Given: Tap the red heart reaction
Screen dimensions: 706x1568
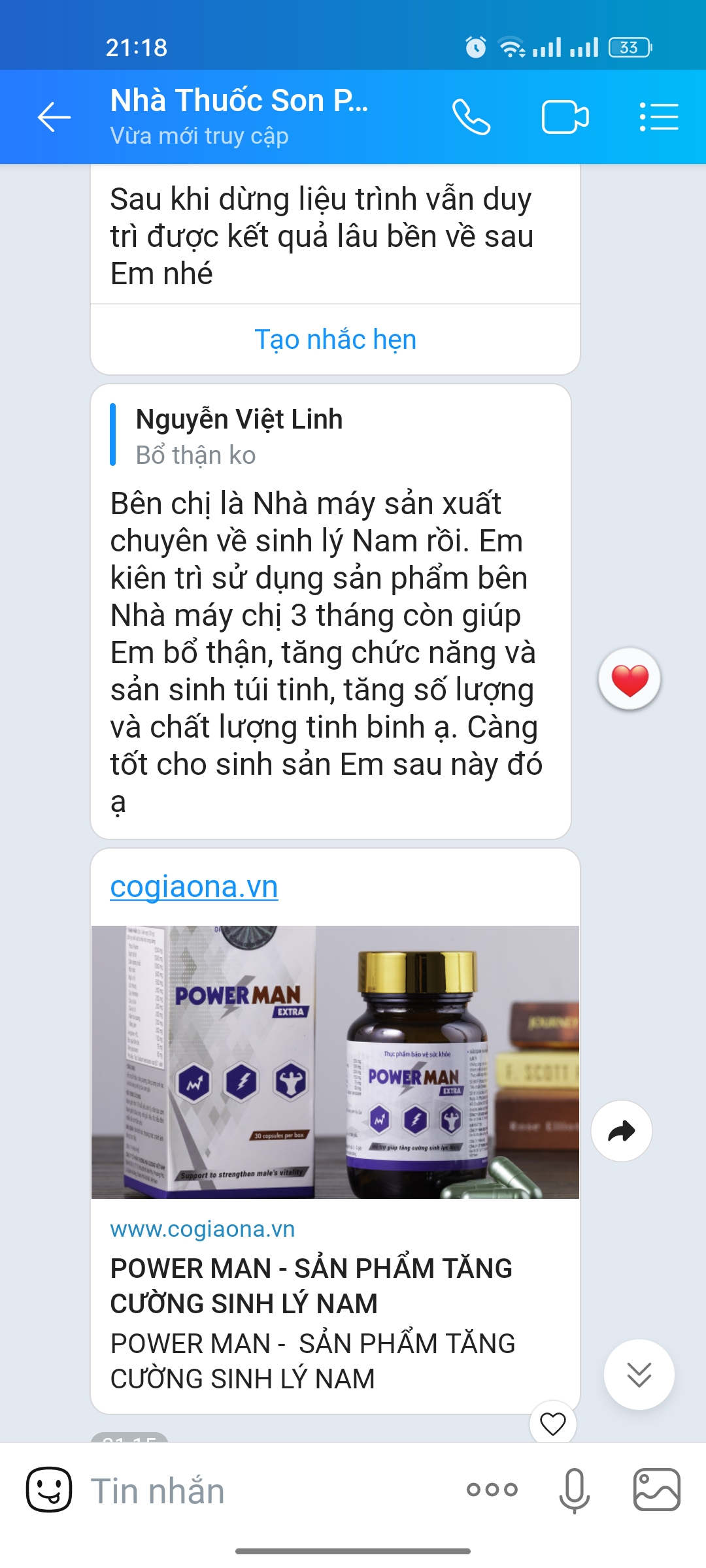Looking at the screenshot, I should coord(630,679).
